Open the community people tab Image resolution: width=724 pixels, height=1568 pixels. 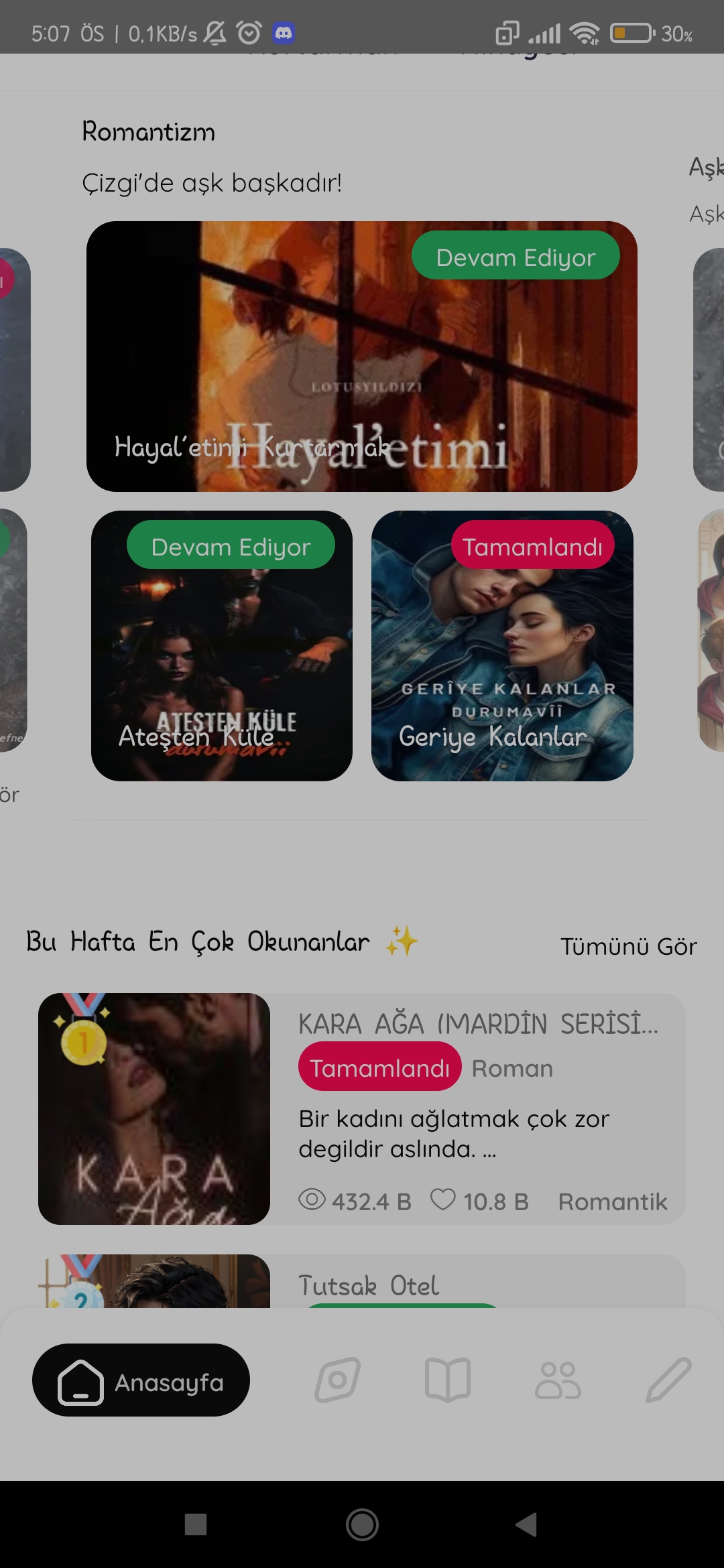558,1380
